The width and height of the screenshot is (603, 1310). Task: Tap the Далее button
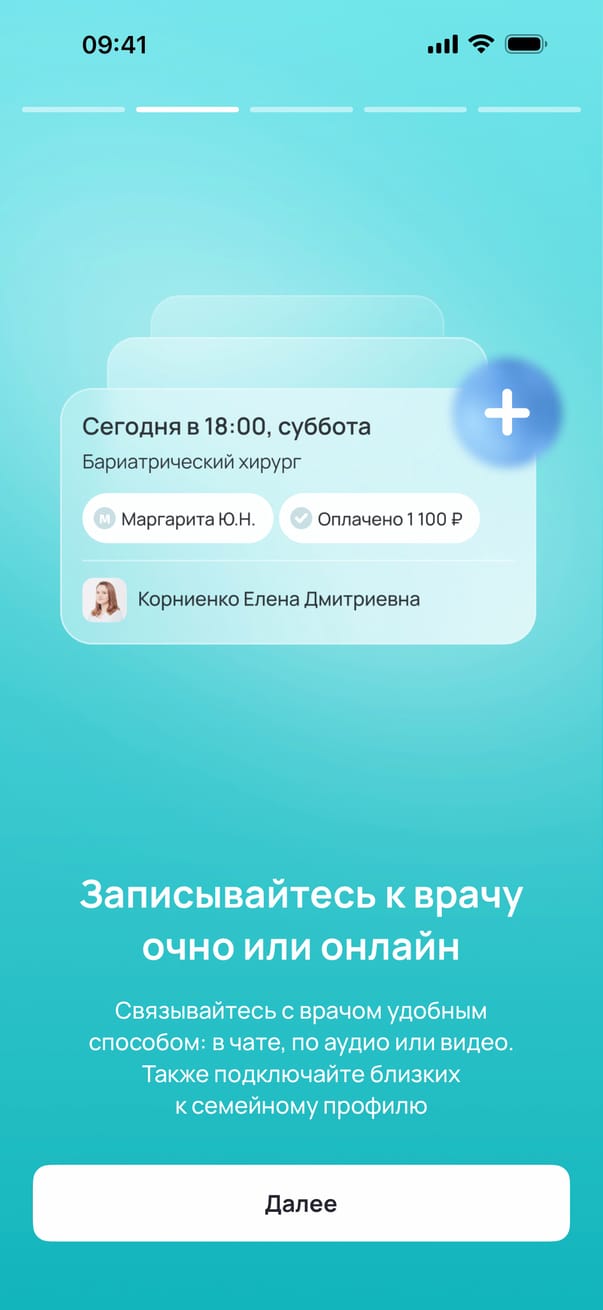pos(301,1203)
